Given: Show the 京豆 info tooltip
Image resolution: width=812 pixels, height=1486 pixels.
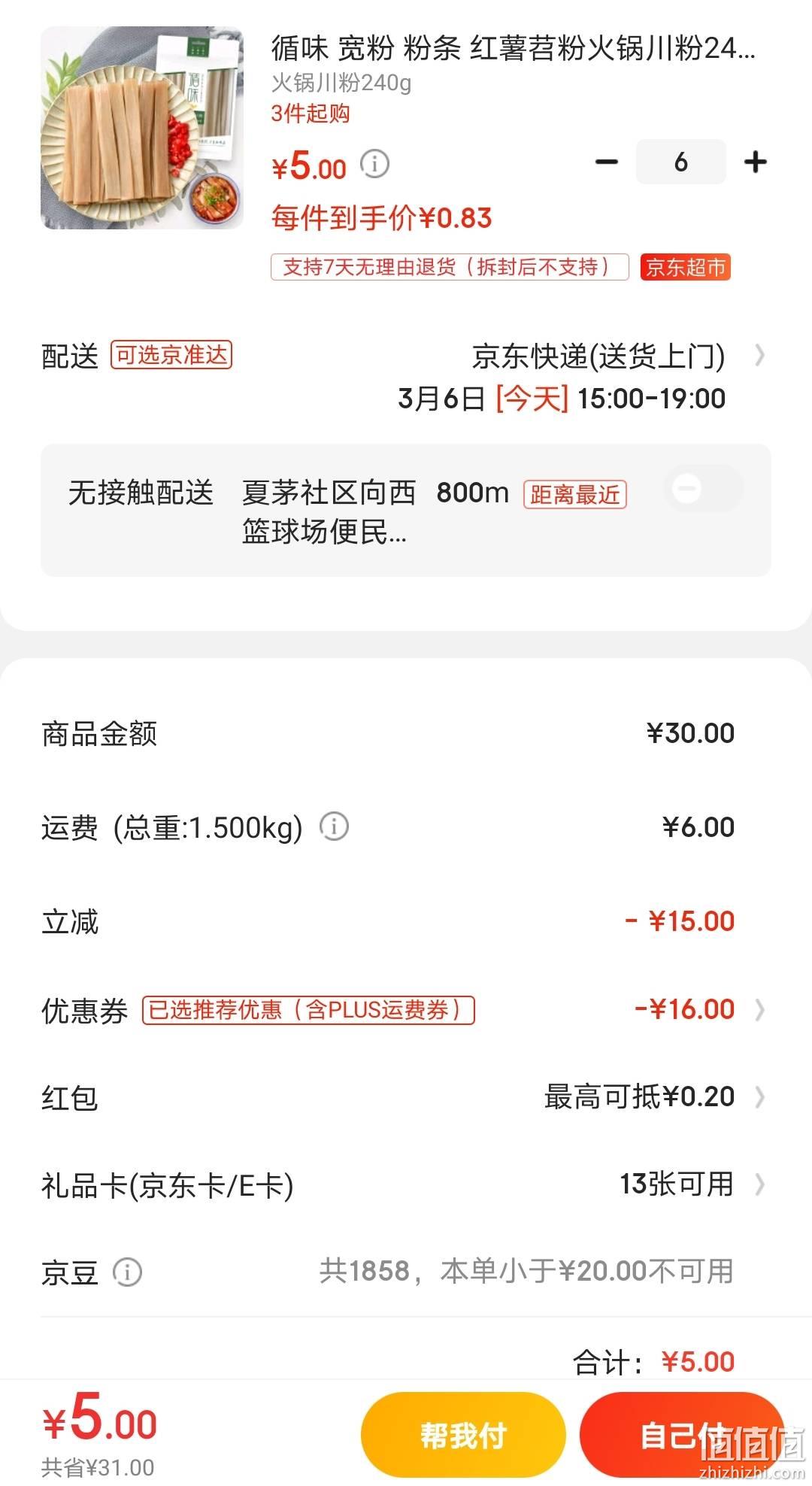Looking at the screenshot, I should (x=127, y=1272).
